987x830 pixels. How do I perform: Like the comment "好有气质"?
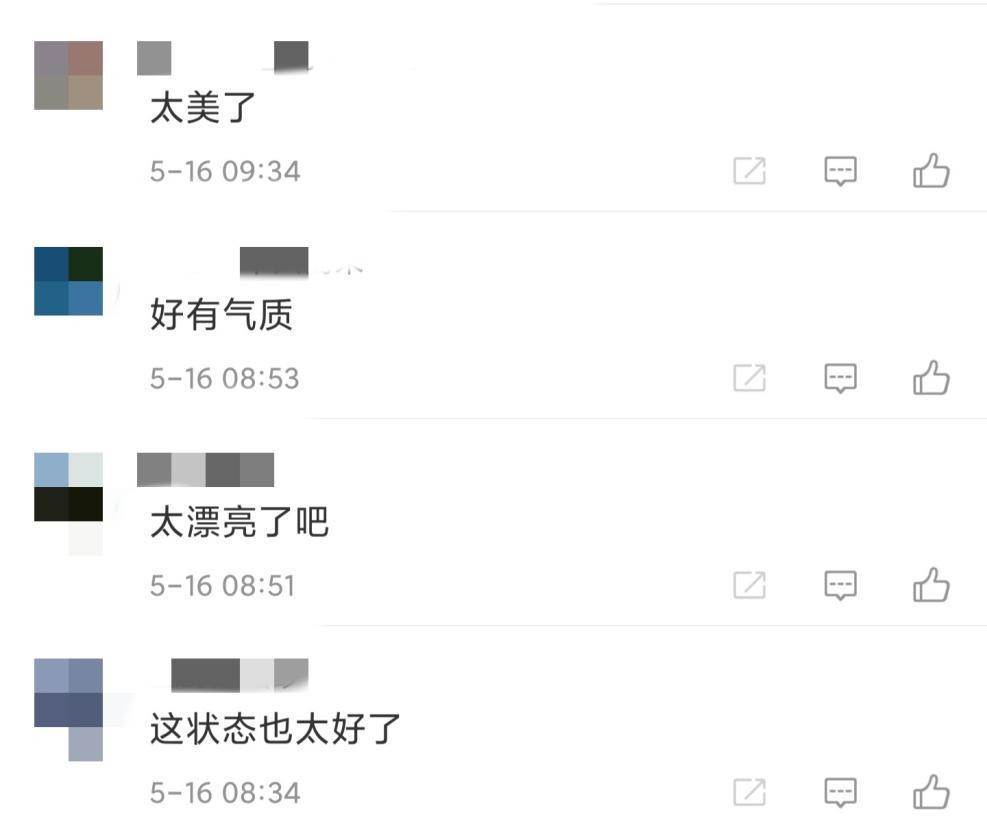(930, 378)
